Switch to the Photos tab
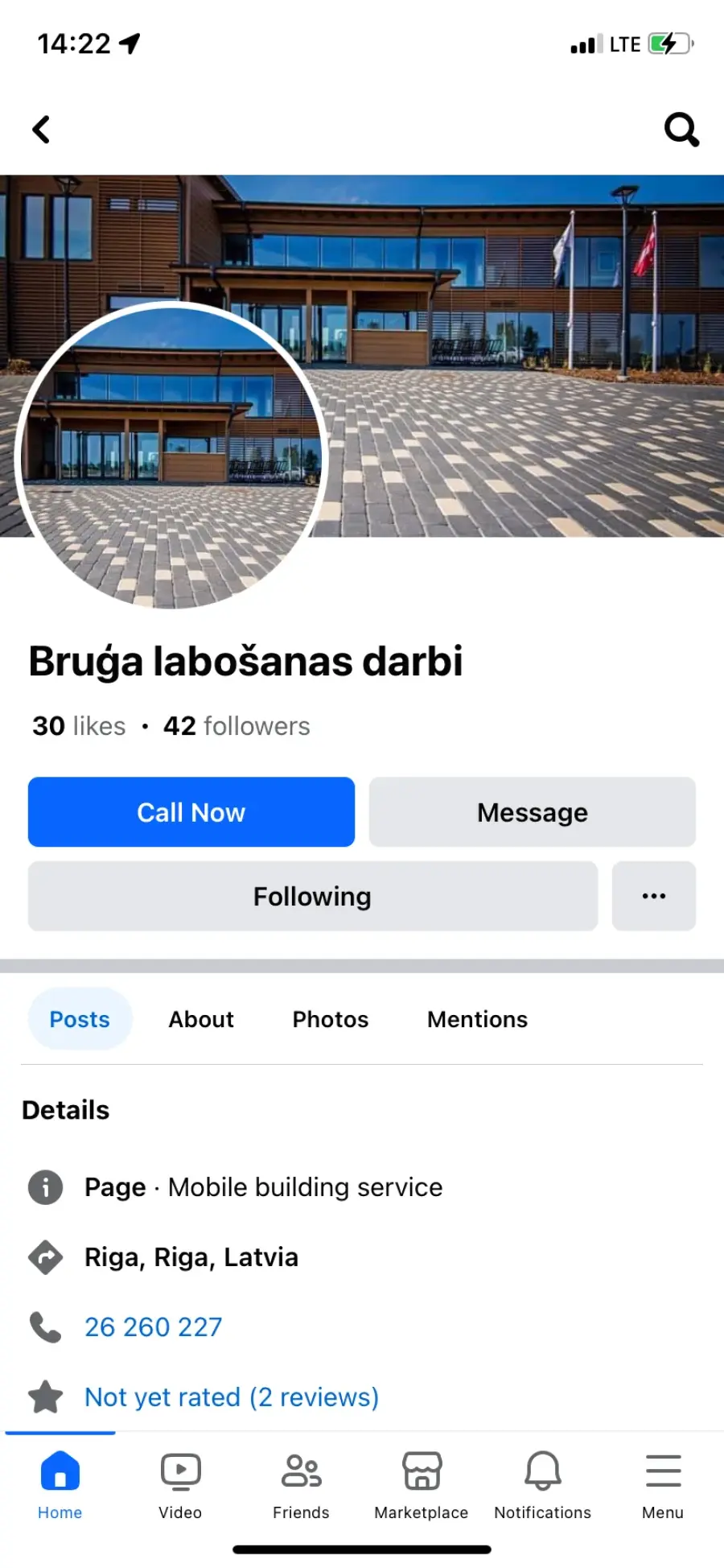 pyautogui.click(x=331, y=1019)
